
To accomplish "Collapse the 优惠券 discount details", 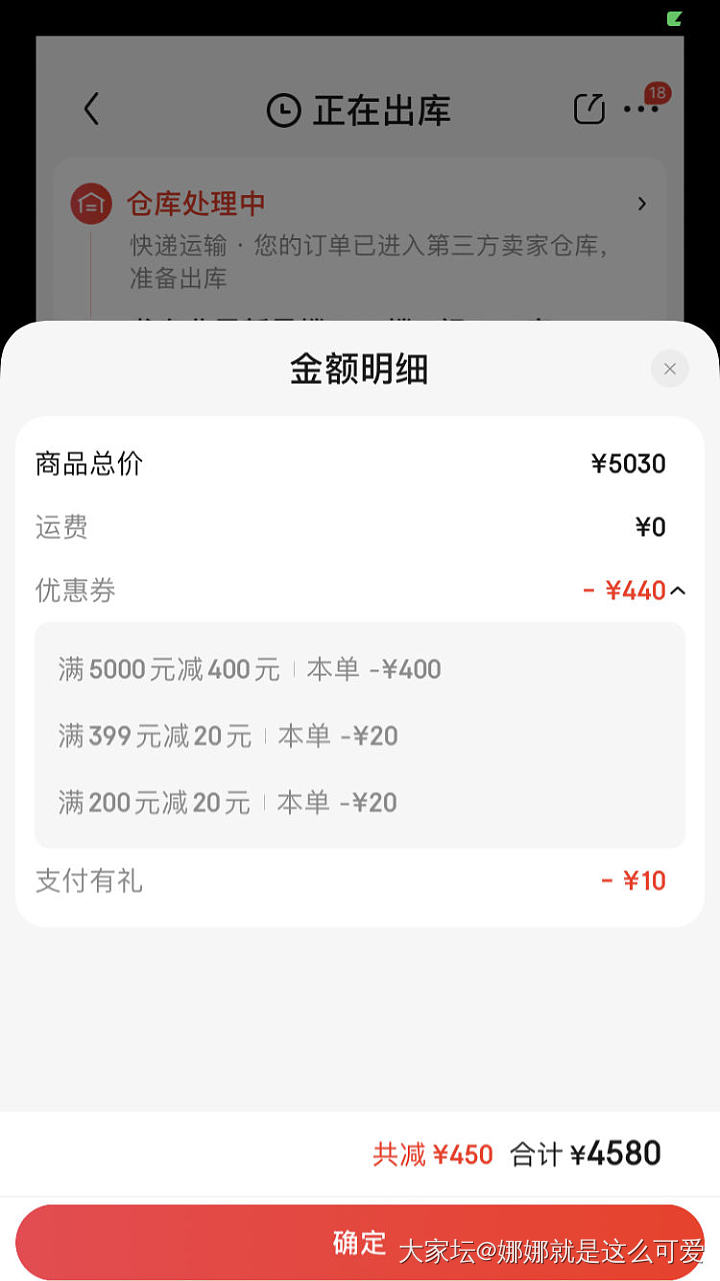I will 678,591.
